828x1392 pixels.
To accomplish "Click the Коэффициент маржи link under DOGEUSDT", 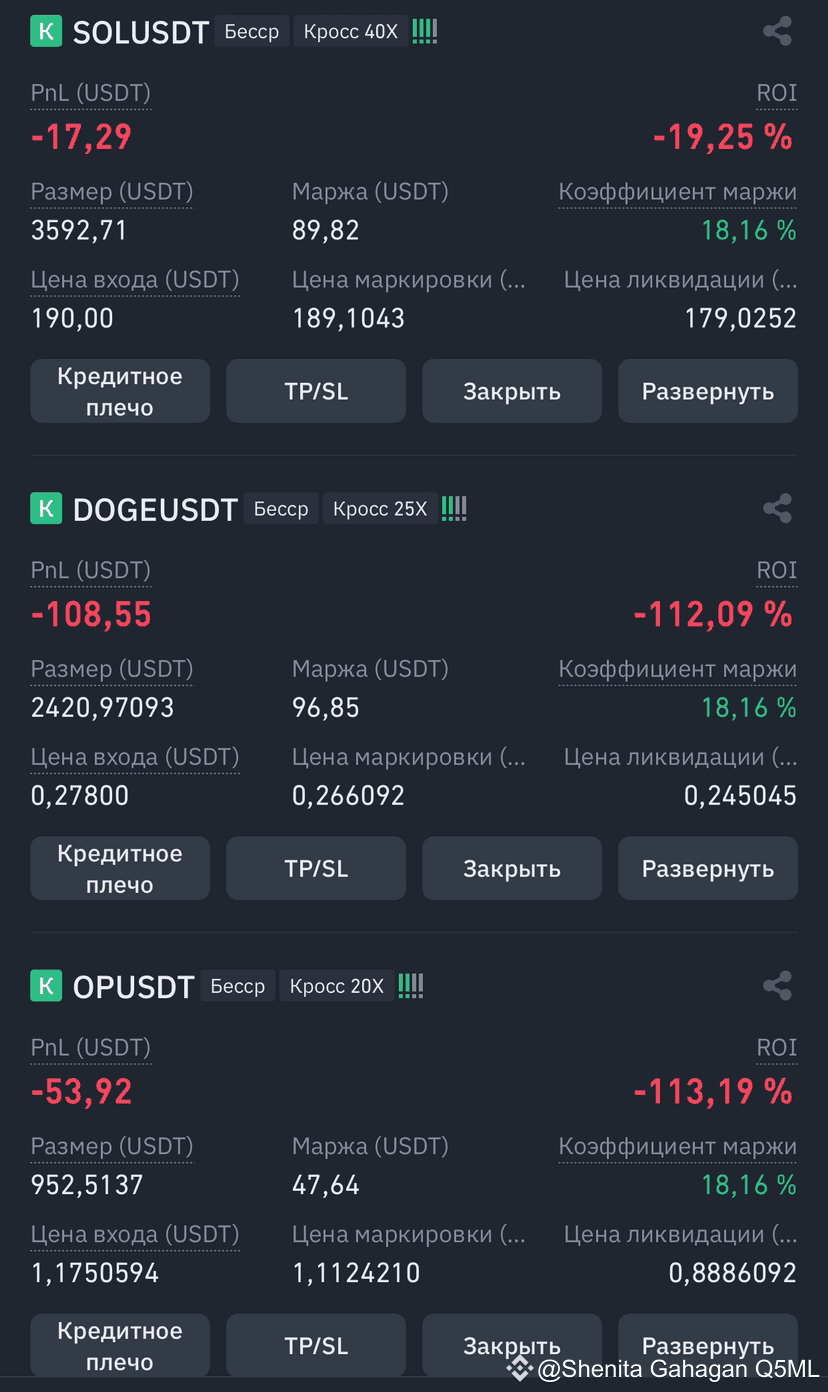I will [677, 668].
